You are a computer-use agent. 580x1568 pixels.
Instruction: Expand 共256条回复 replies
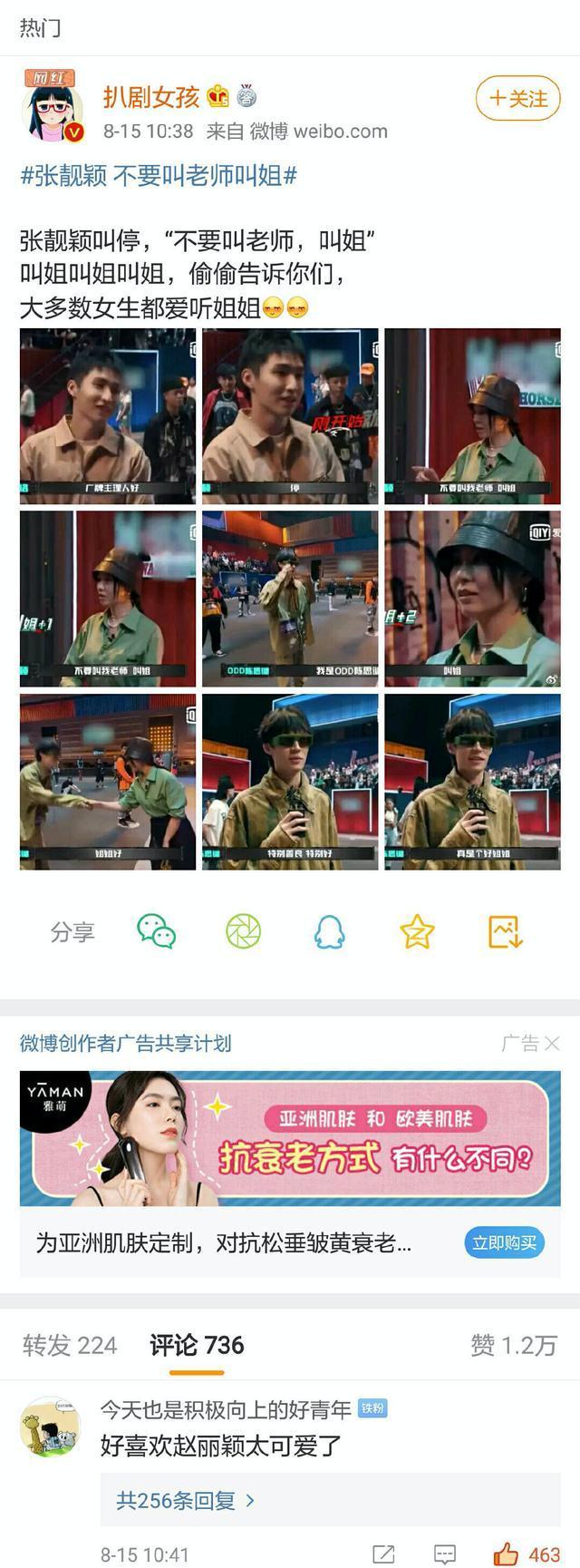(x=186, y=1500)
